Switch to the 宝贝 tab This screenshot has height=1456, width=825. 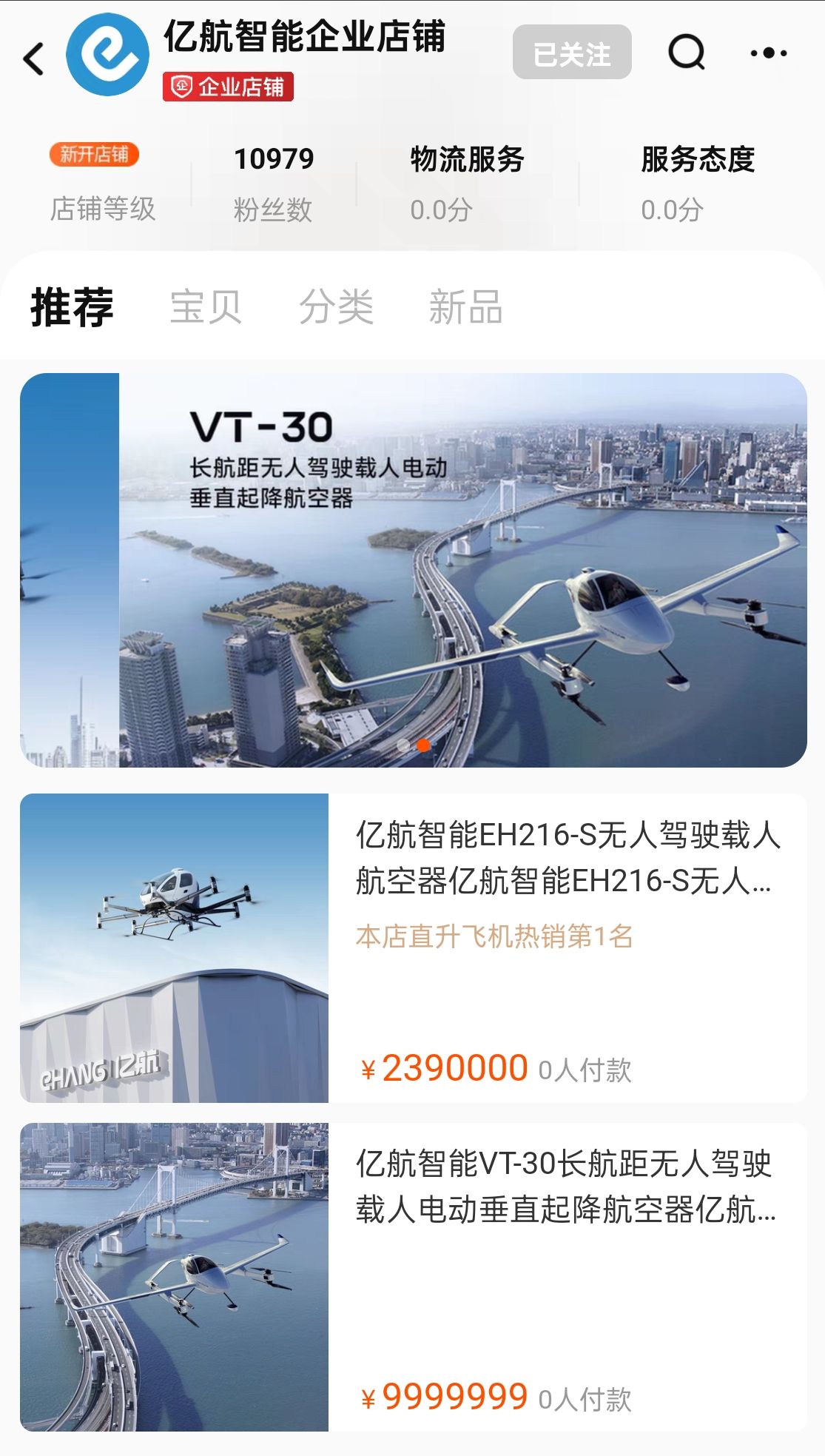pos(206,306)
